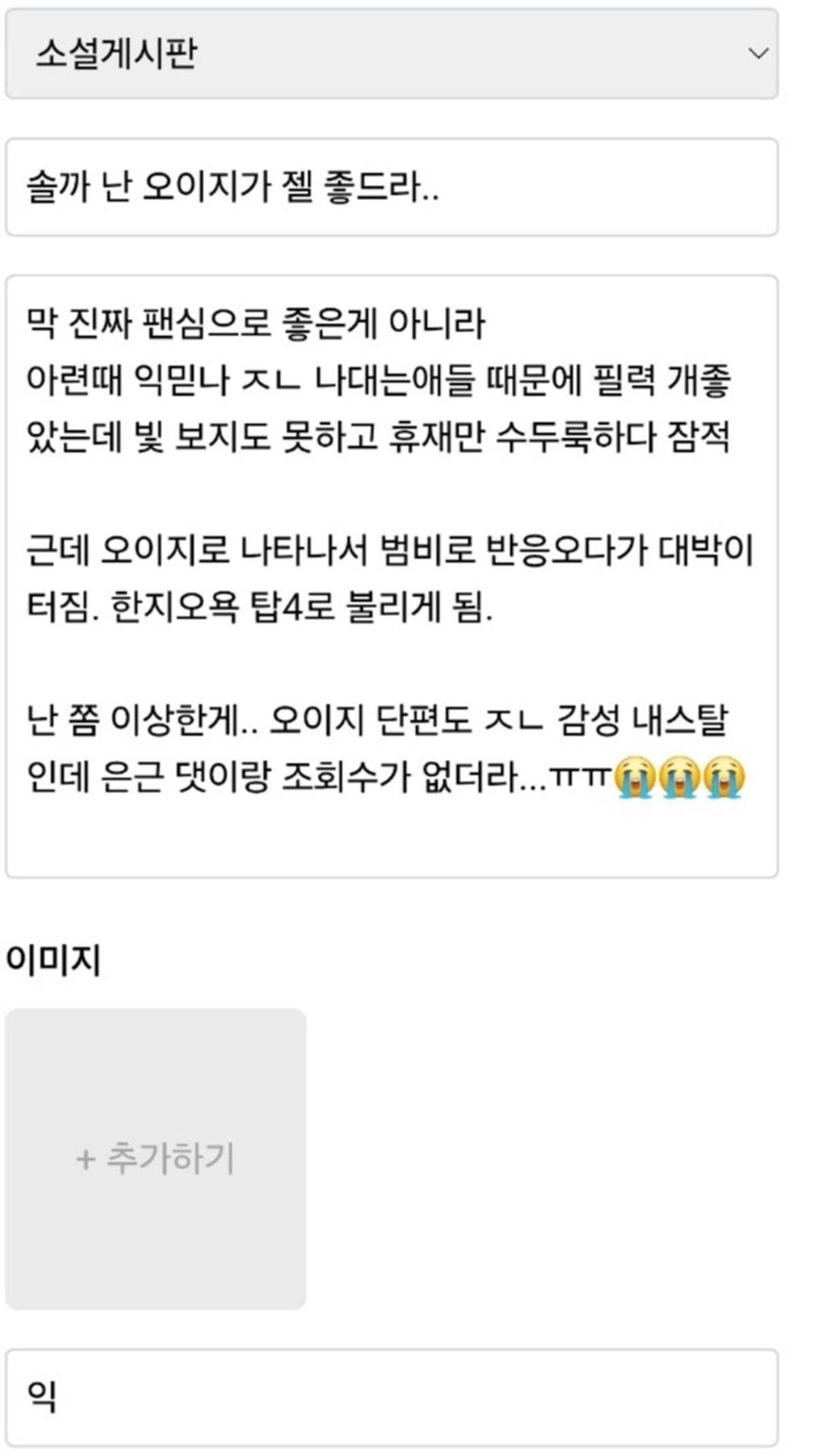
Task: Tap the post title field
Action: pos(391,187)
